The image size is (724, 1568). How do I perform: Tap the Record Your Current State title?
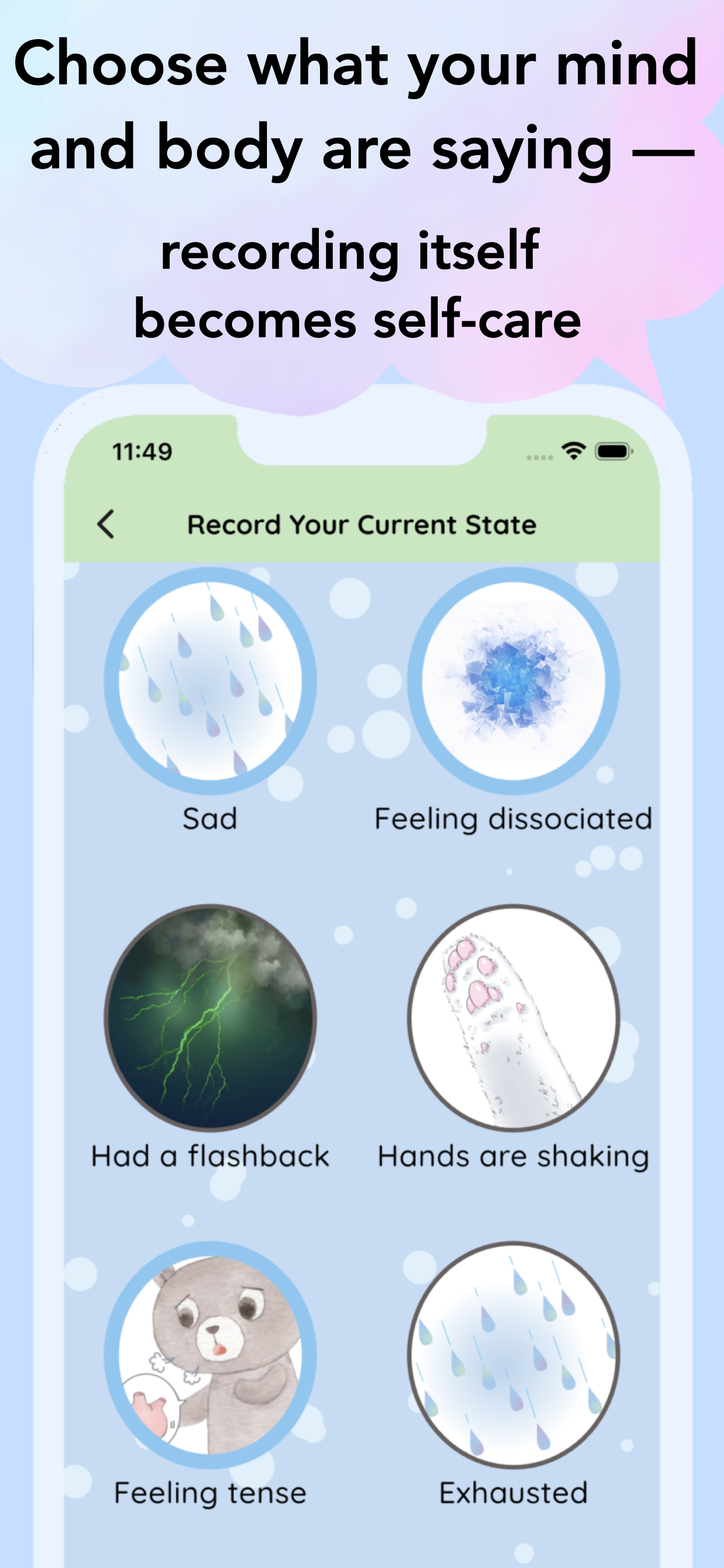(x=361, y=524)
